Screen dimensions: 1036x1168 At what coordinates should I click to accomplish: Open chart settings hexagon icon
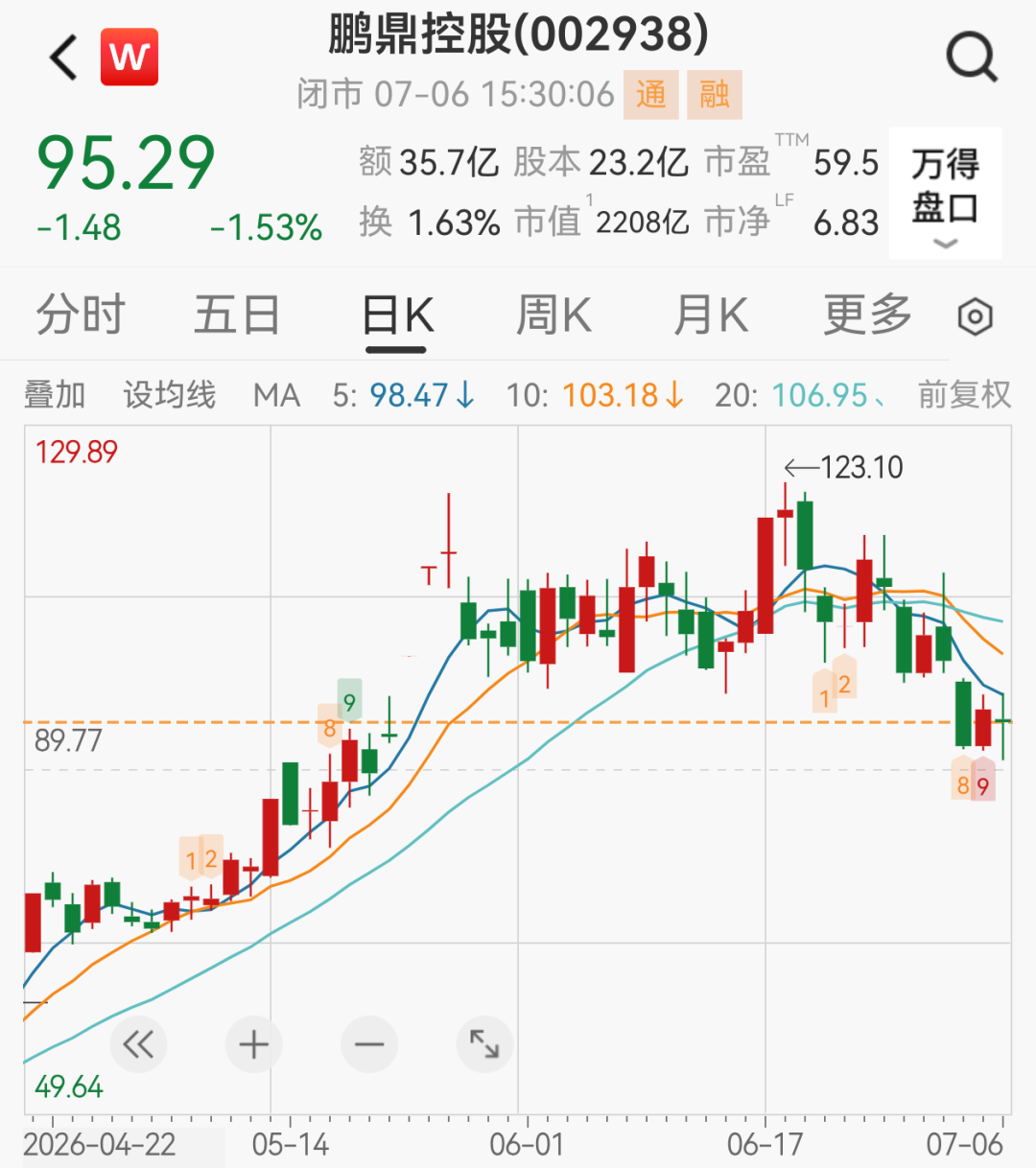(975, 316)
